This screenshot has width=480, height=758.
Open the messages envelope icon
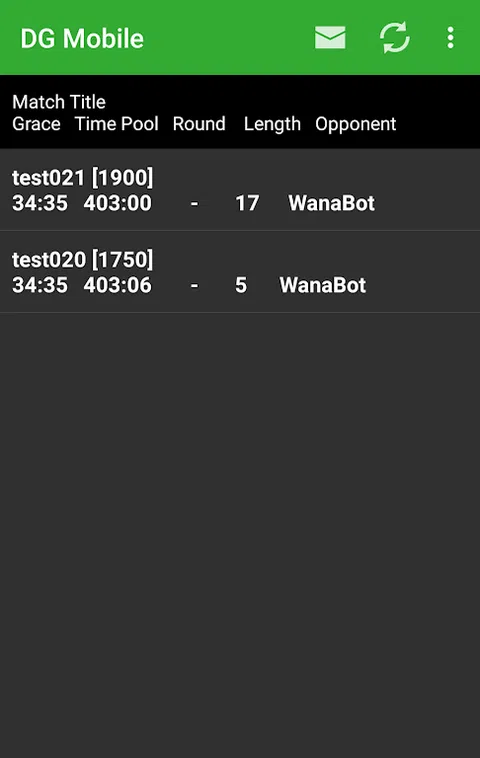(x=330, y=37)
